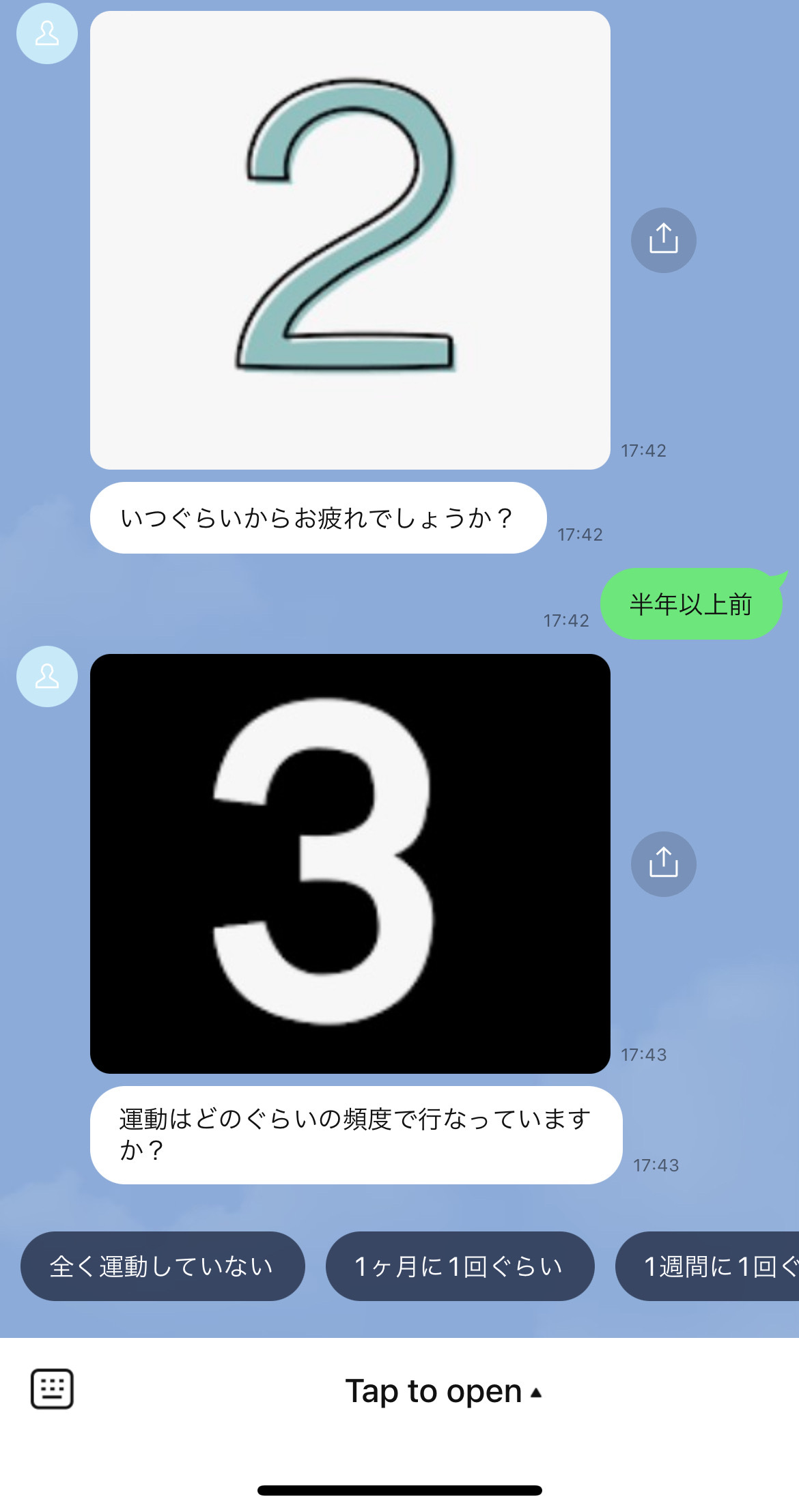Open sender profile beside number 2 image
Screen dimensions: 799x1512
pyautogui.click(x=47, y=33)
